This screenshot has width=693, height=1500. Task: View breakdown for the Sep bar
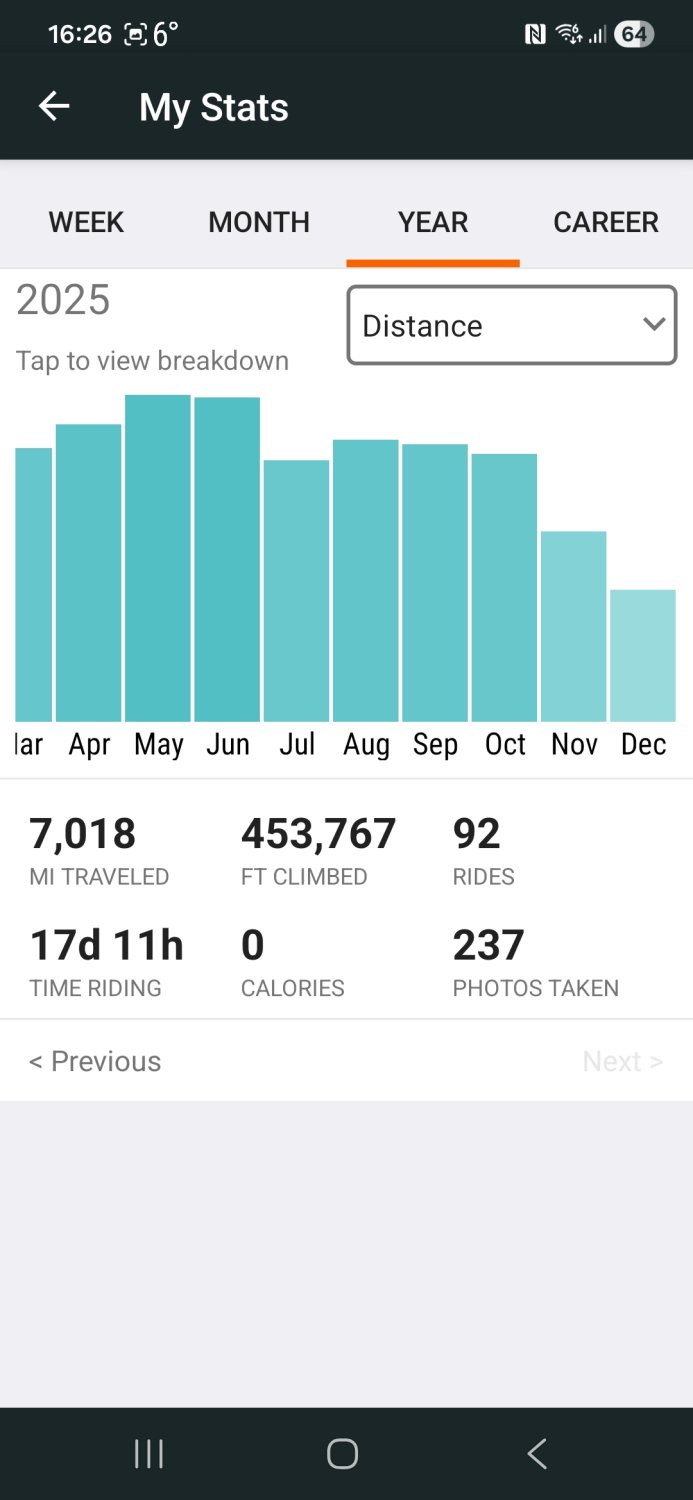tap(435, 583)
